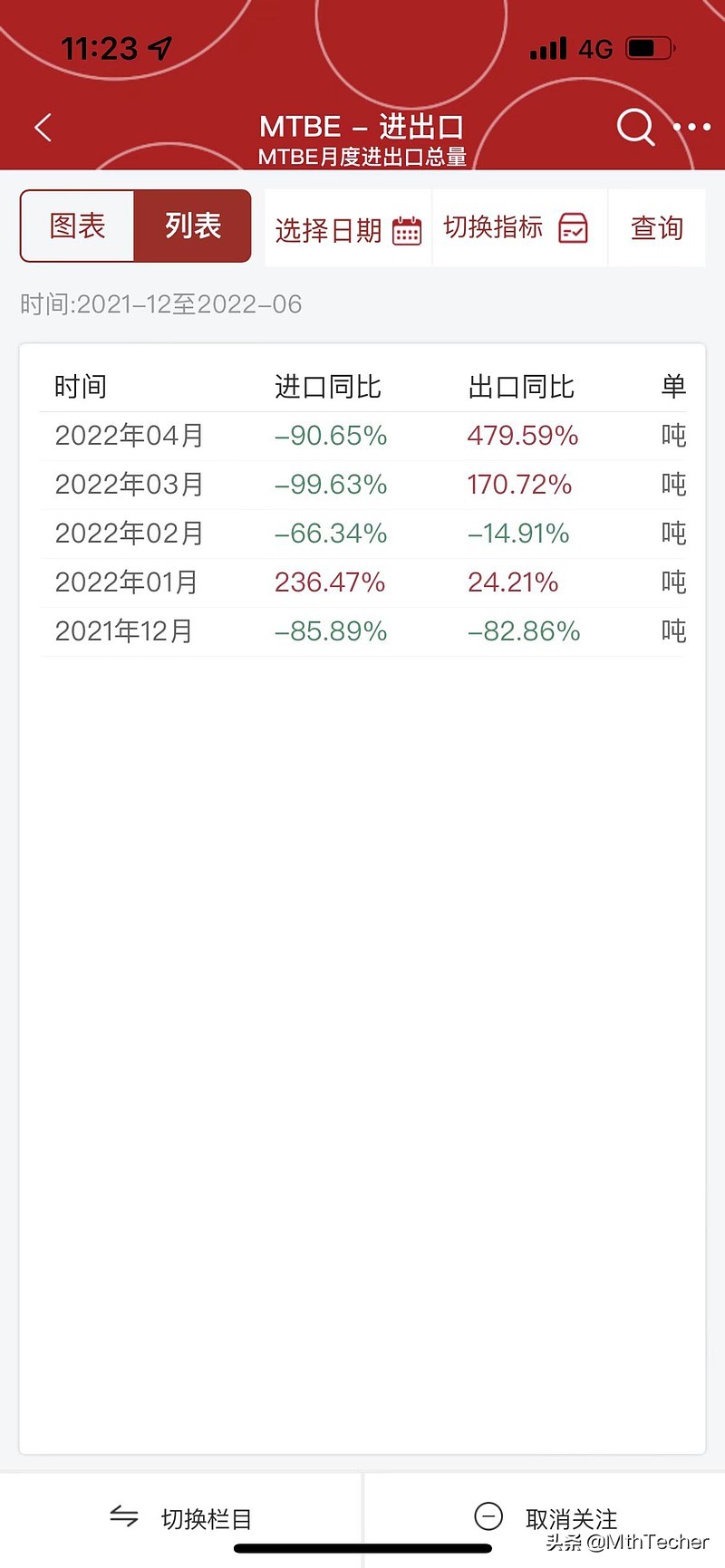Tap the location arrow in the status bar
Screen dimensions: 725x1568
(x=158, y=47)
